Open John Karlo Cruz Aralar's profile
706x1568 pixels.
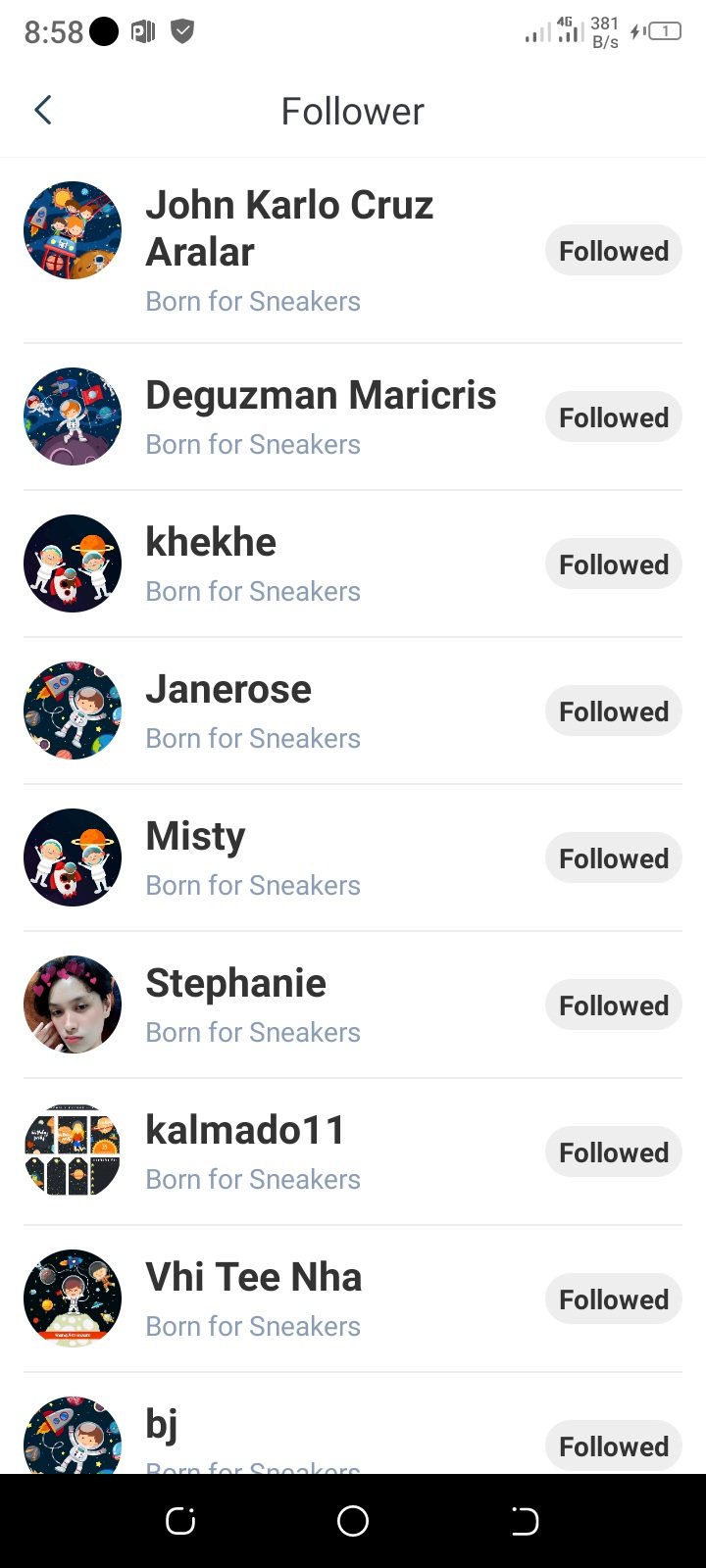click(x=289, y=228)
